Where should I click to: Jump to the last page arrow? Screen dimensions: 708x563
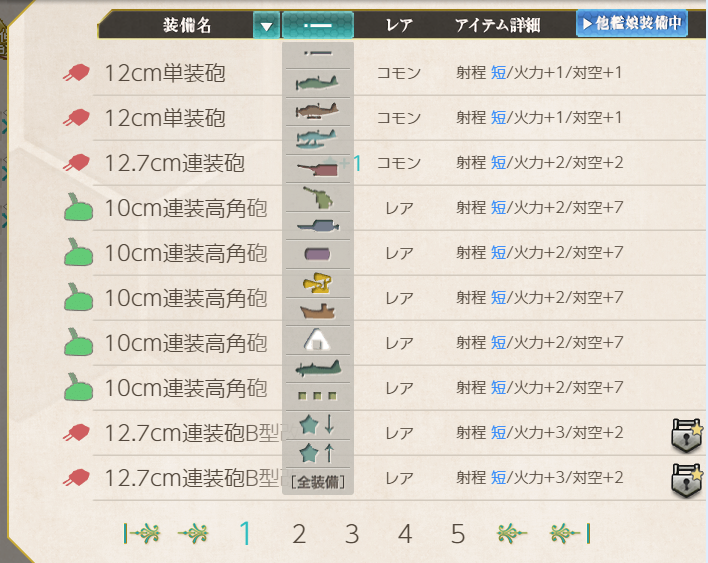pyautogui.click(x=569, y=534)
